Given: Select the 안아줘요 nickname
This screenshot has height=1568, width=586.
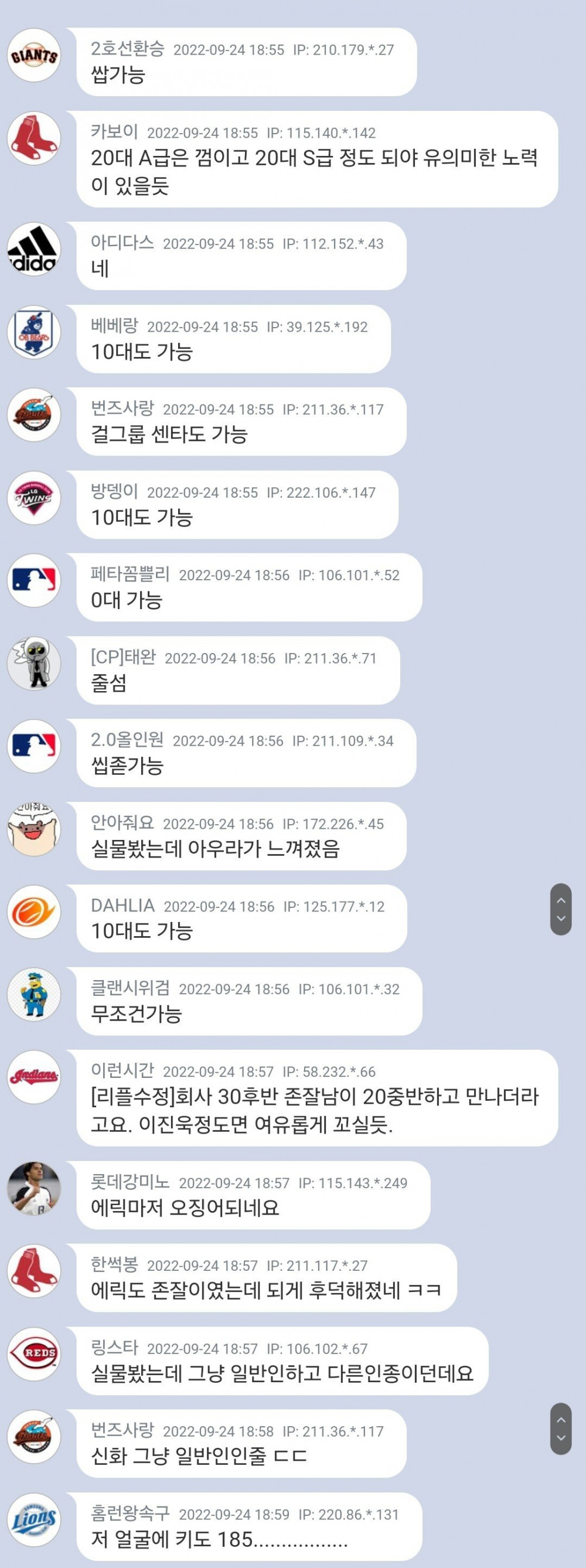Looking at the screenshot, I should [x=122, y=823].
